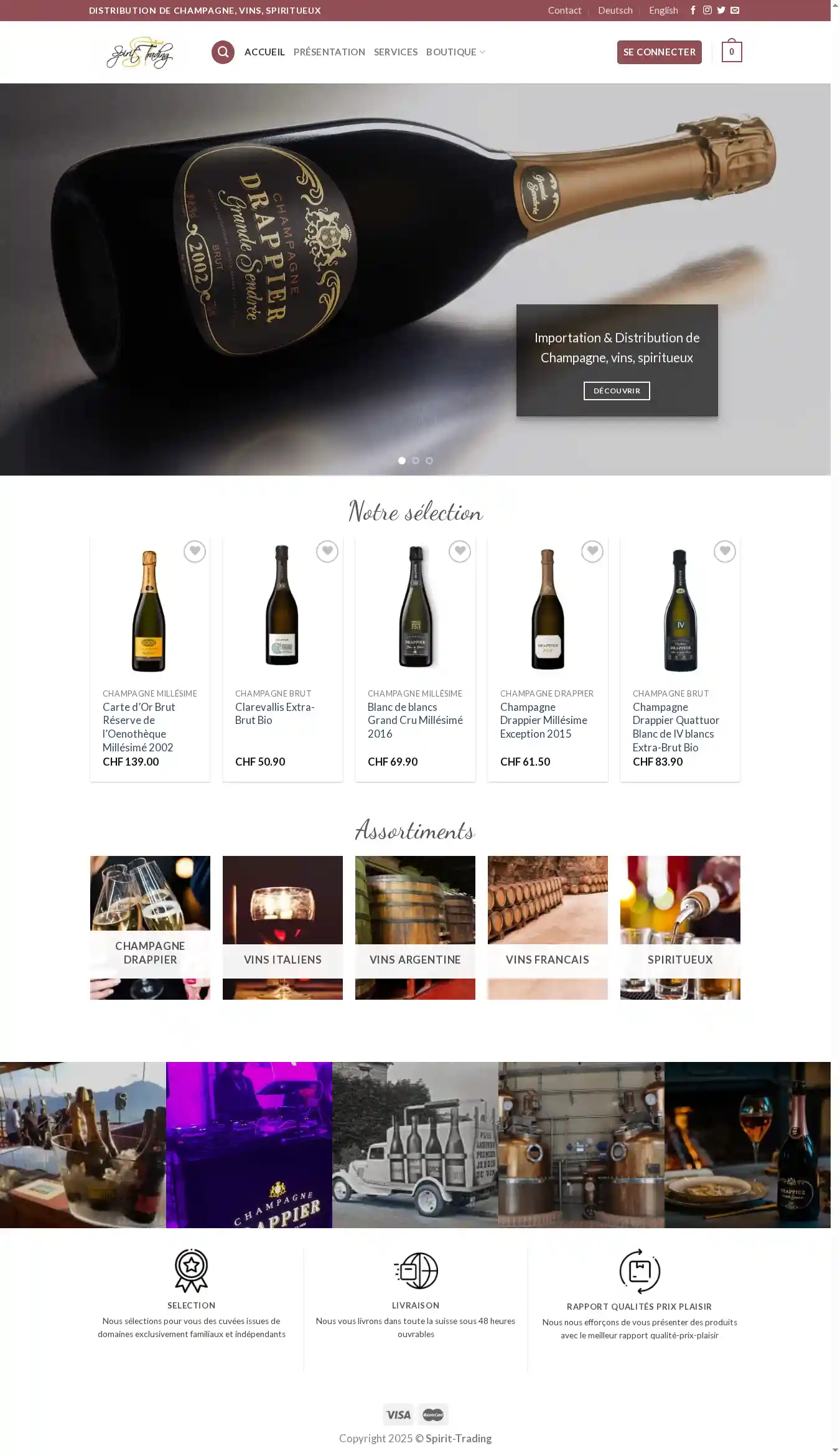Browse the Spiritueux assortment
The height and width of the screenshot is (1456, 840).
(x=680, y=959)
